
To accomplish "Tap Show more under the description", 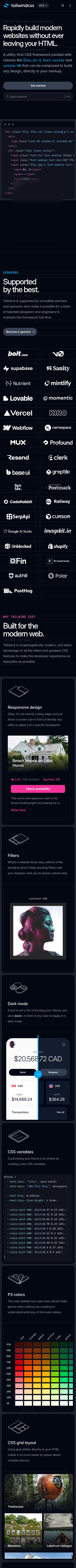I will 18,809.
